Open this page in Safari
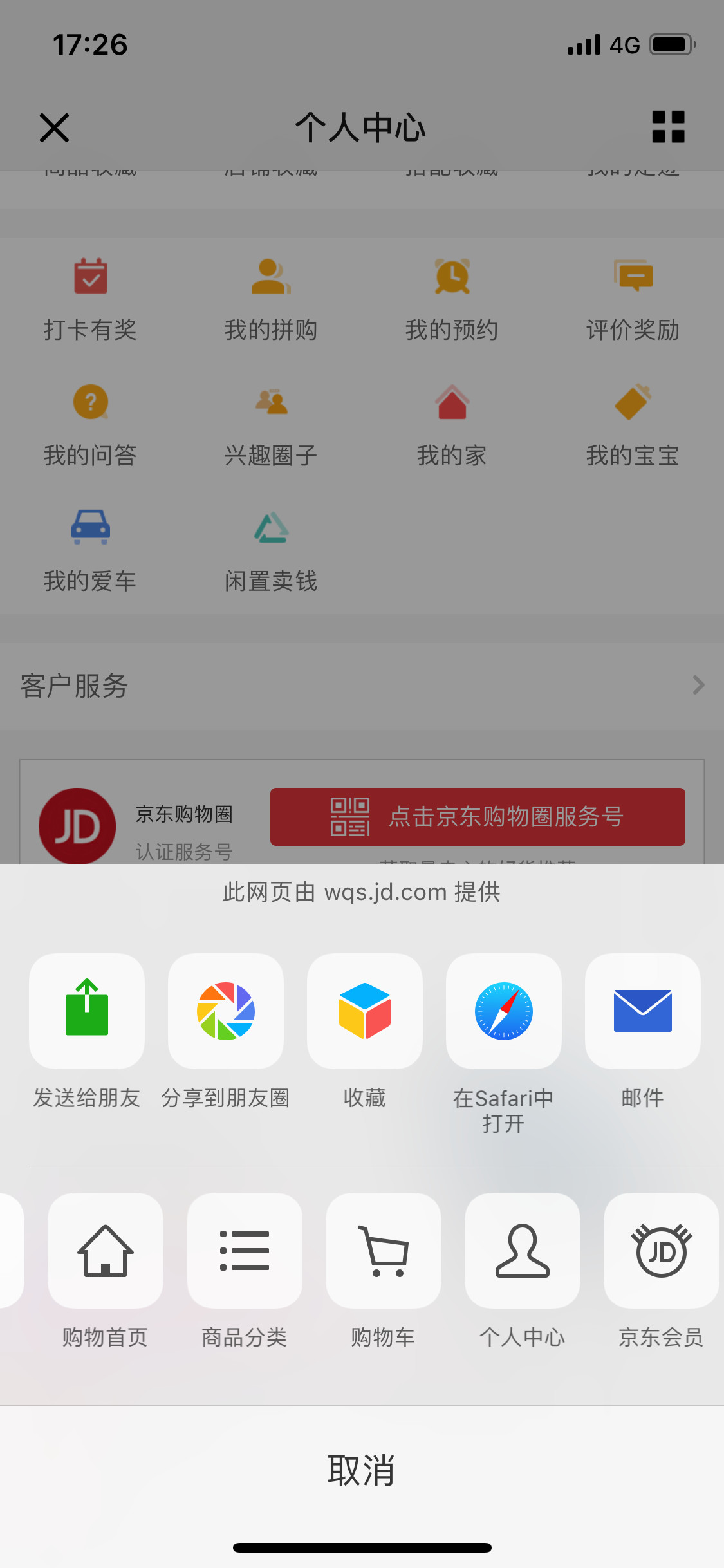Screen dimensions: 724x1568 coord(504,1011)
